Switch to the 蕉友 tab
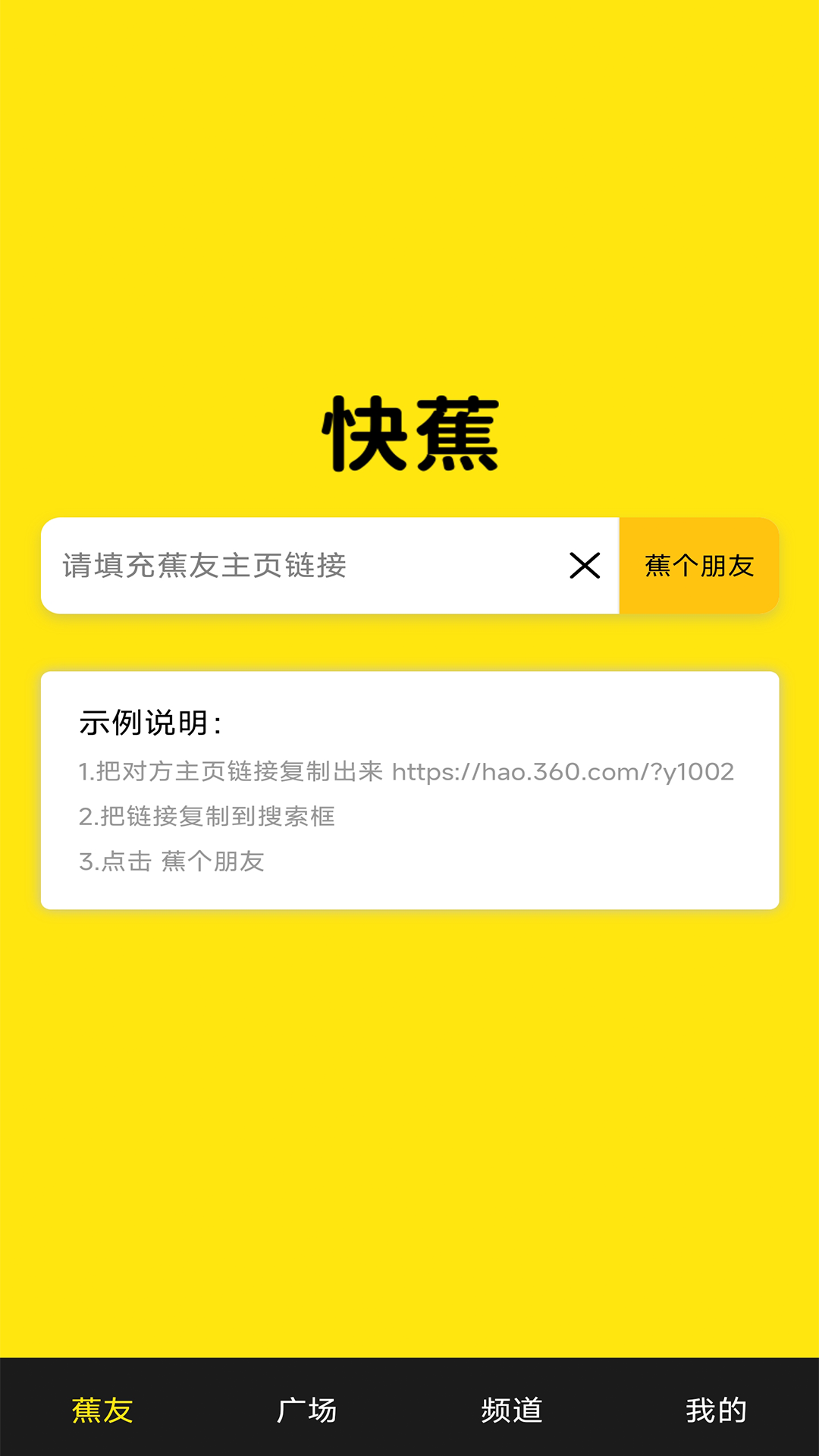 click(x=102, y=1410)
